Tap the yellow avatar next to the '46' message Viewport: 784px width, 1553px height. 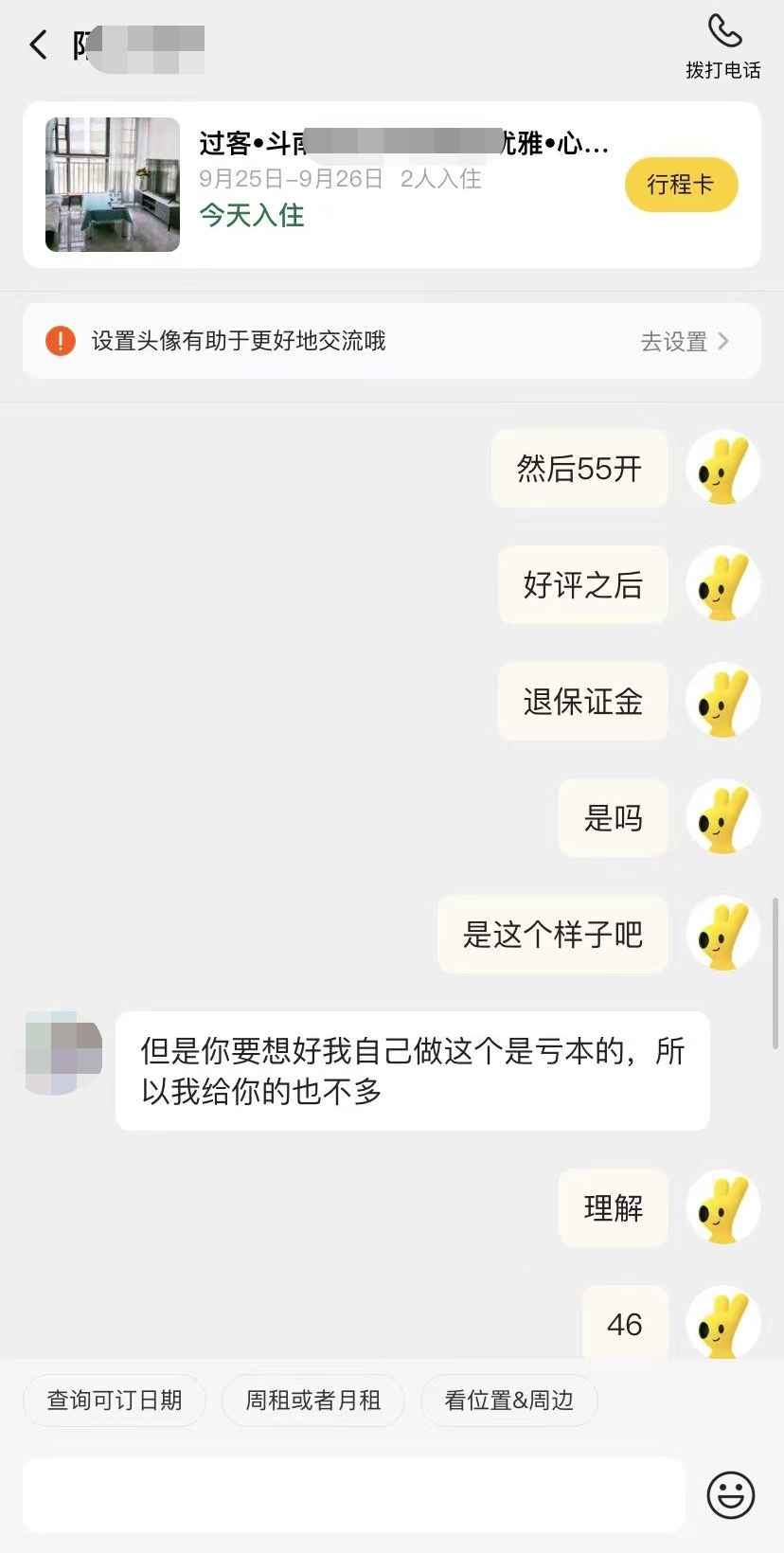pos(722,1323)
